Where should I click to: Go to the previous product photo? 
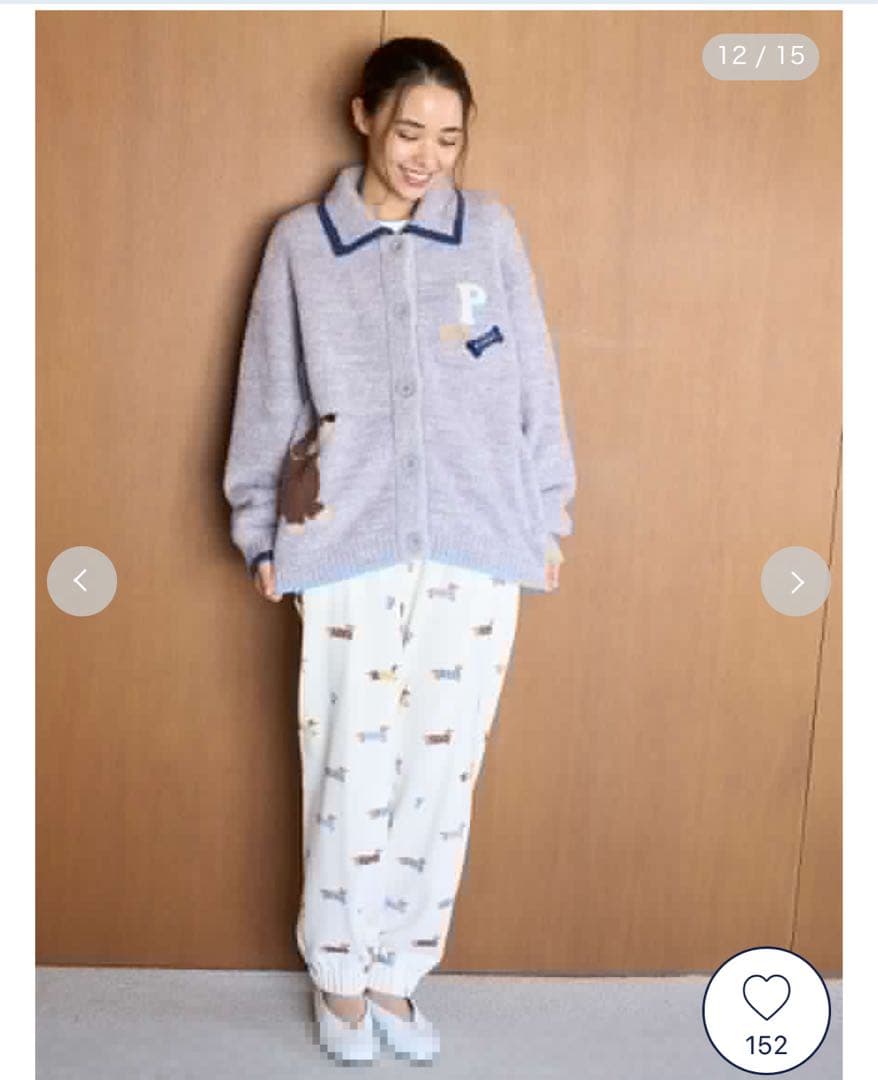82,581
